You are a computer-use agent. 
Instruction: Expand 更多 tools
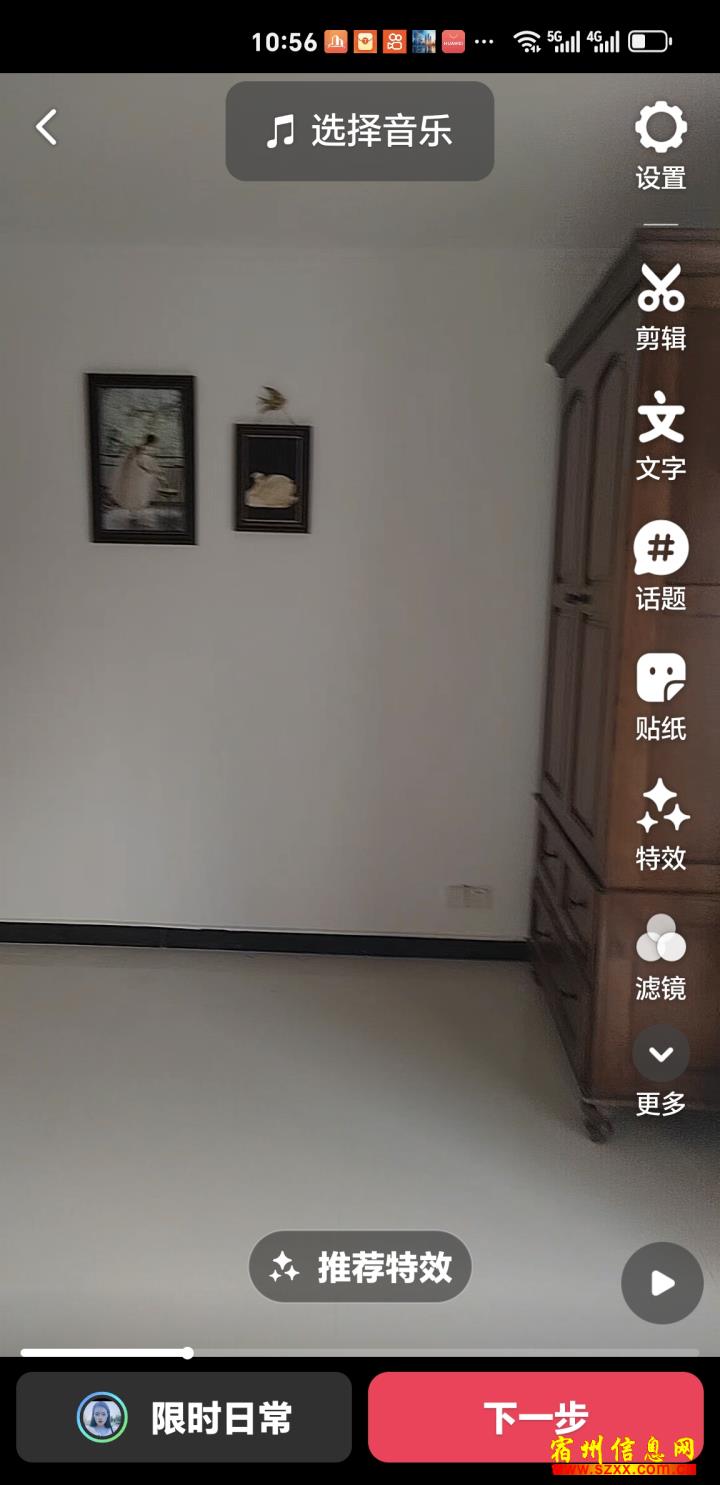(661, 1070)
